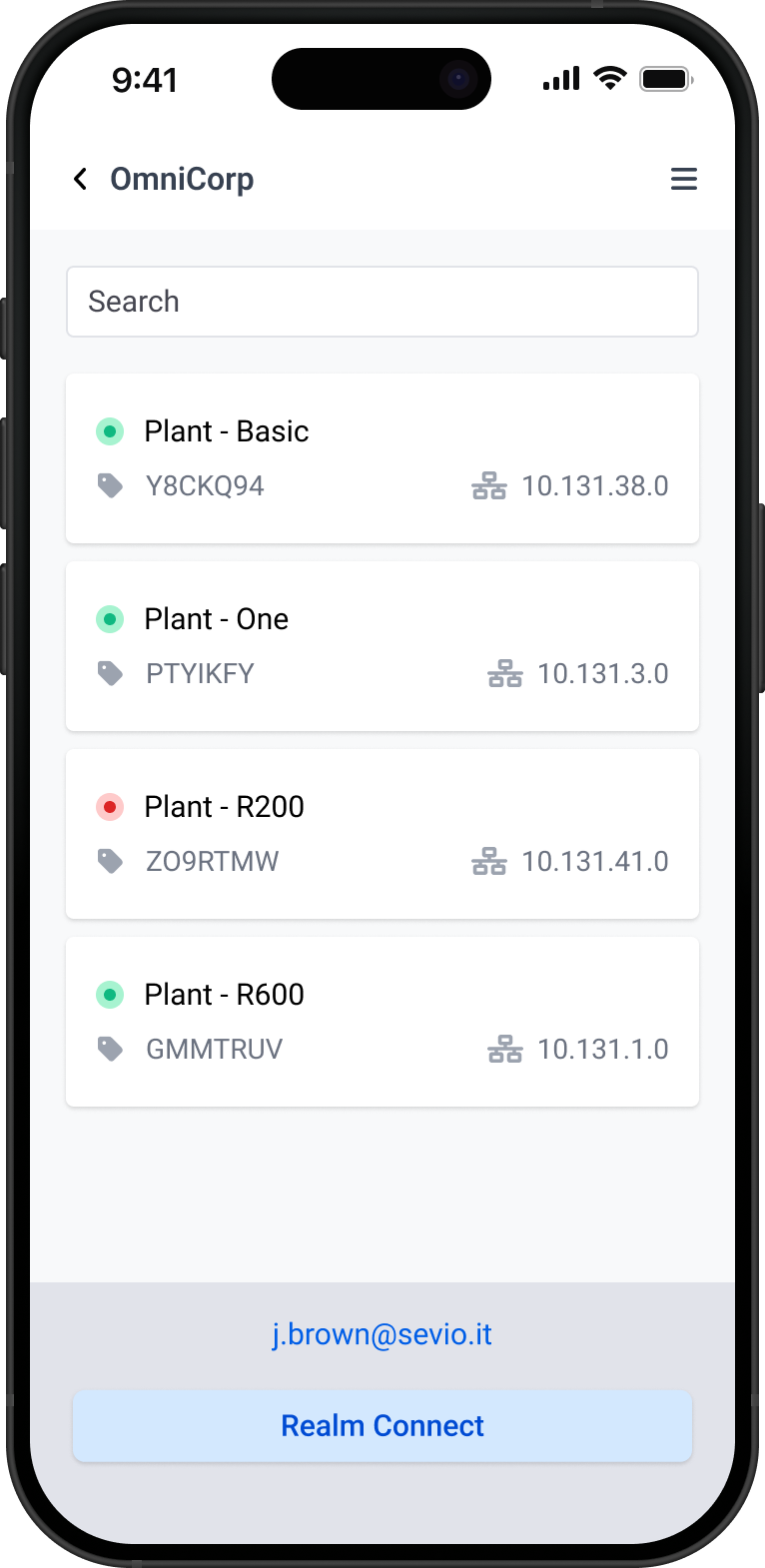Select the Plant - One card

pos(382,646)
